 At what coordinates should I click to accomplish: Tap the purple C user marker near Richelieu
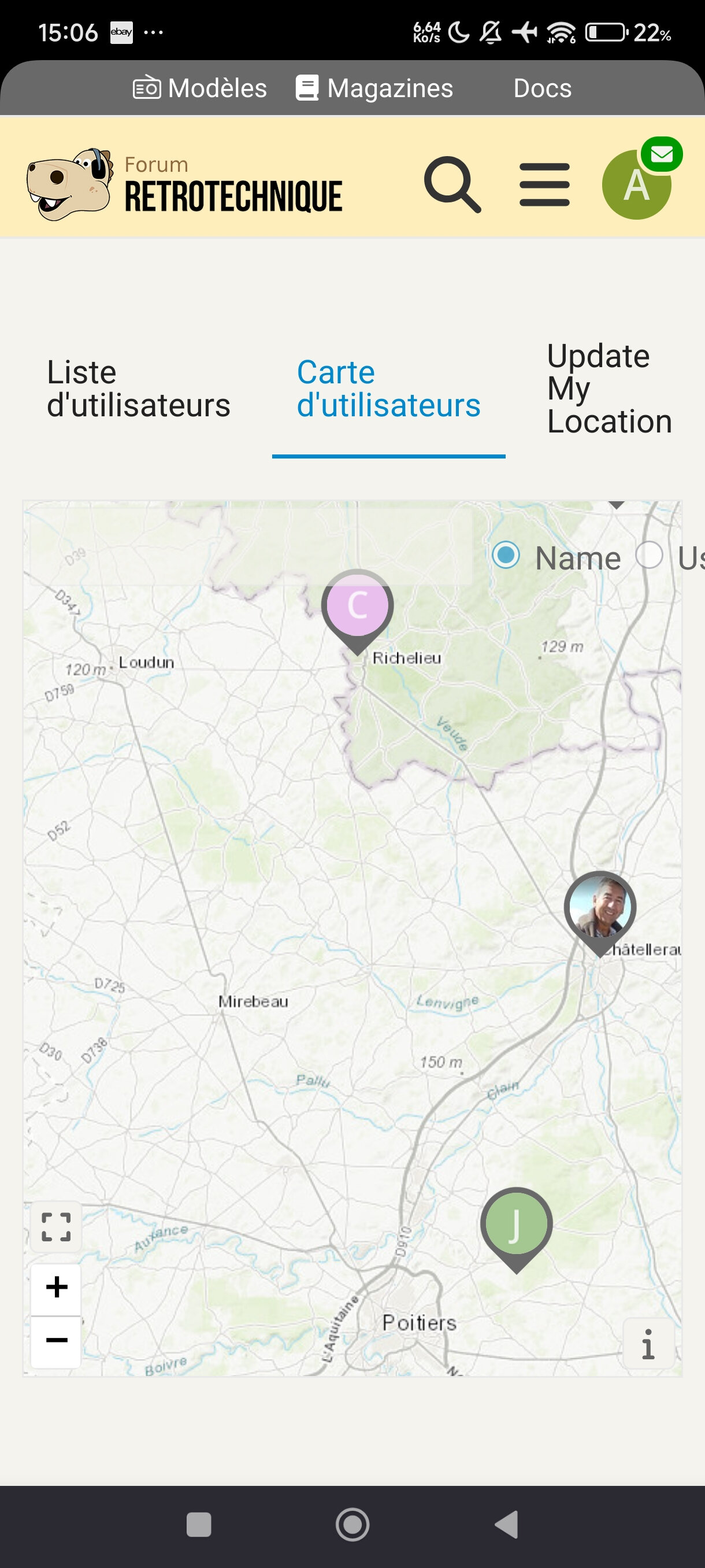click(x=358, y=606)
